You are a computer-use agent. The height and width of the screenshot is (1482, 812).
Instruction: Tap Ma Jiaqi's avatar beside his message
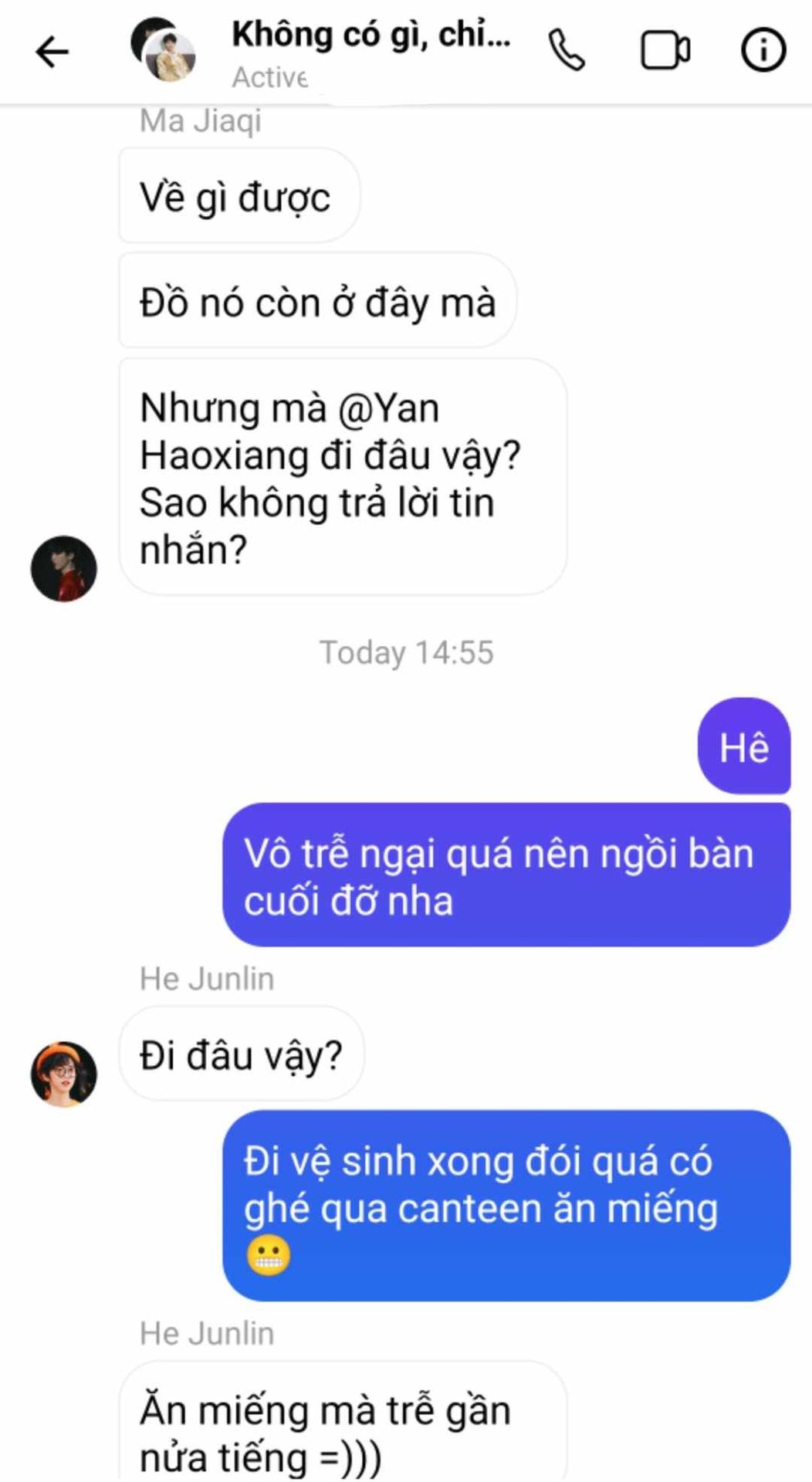(x=63, y=569)
